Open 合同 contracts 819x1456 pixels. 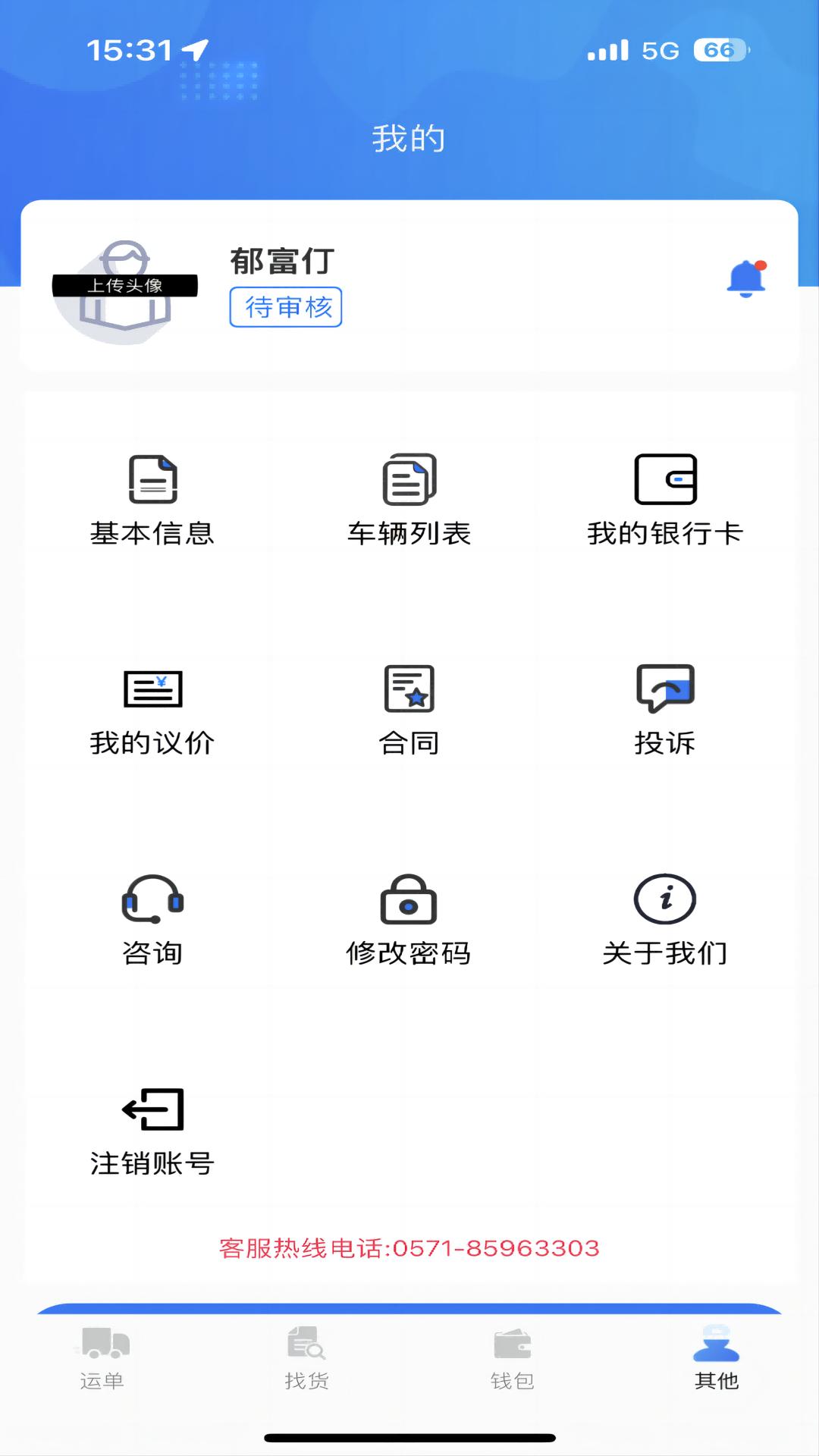[409, 710]
